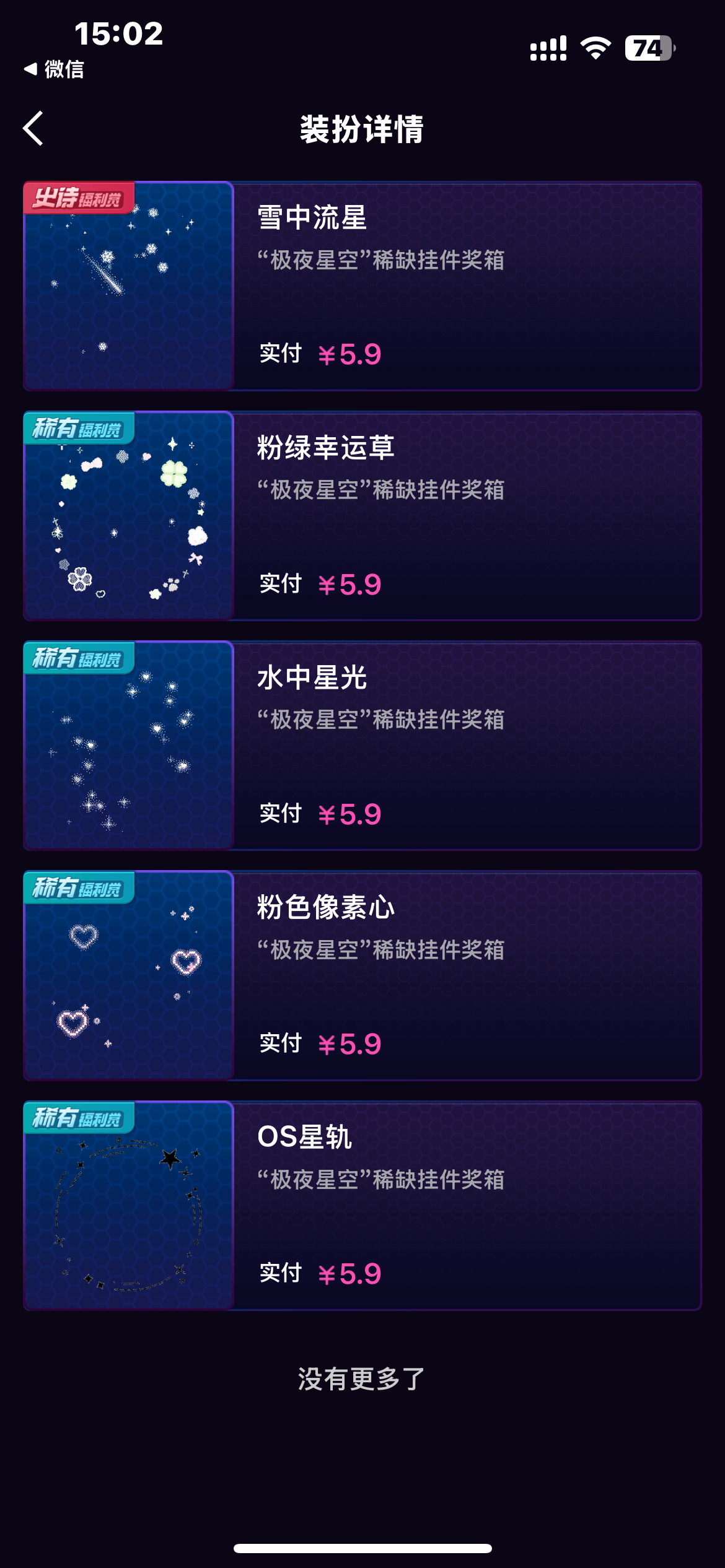Tap the OS星轨 preview thumbnail
Screen dimensions: 725x1568
click(128, 1204)
